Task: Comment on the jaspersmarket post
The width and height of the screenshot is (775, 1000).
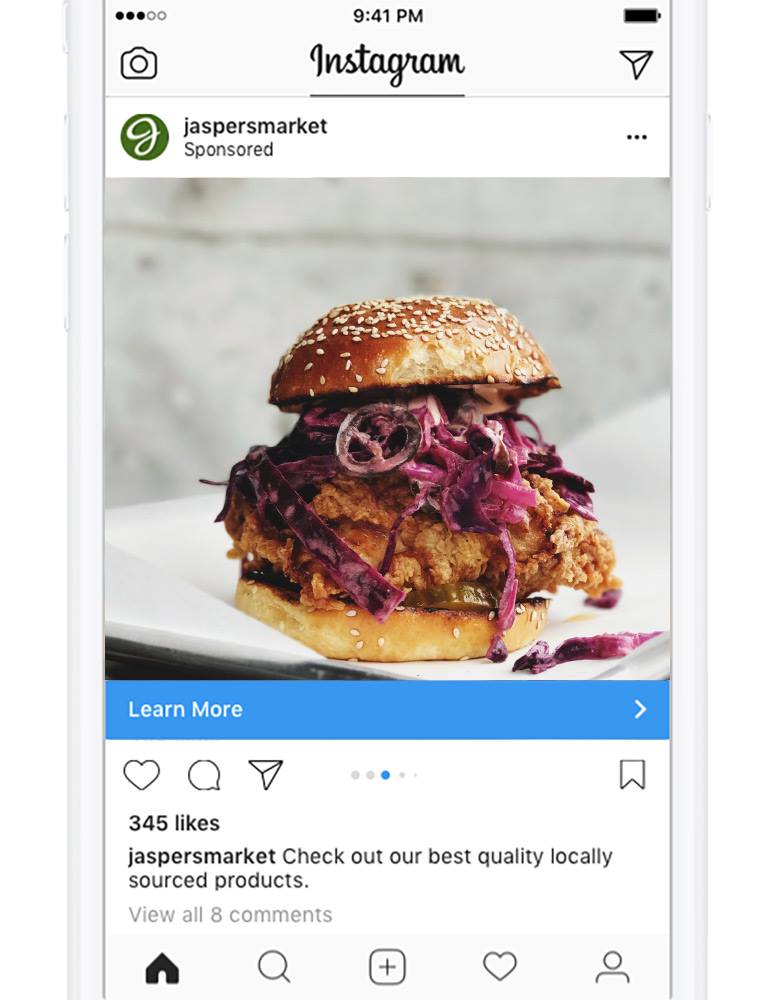Action: pos(204,775)
